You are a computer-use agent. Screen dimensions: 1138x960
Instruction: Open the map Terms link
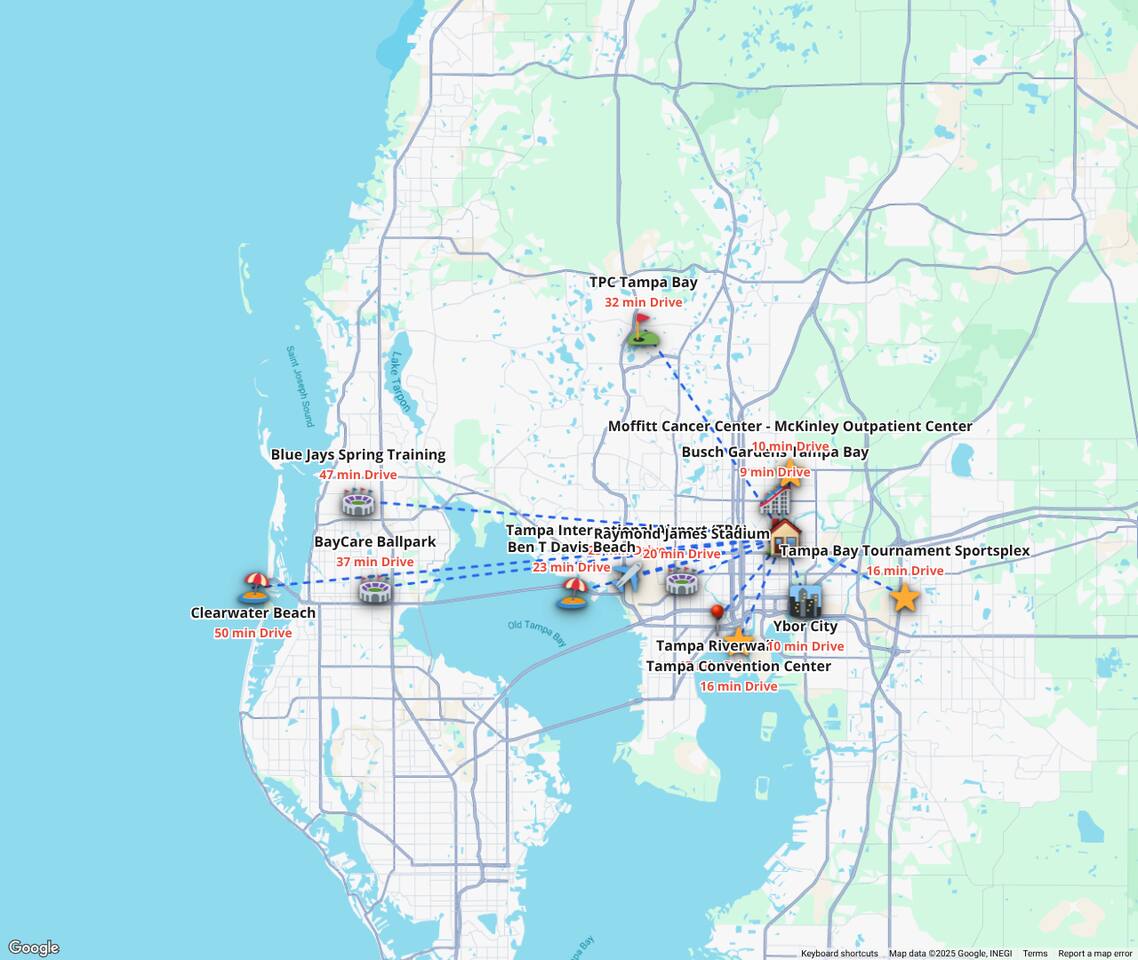[x=1034, y=954]
